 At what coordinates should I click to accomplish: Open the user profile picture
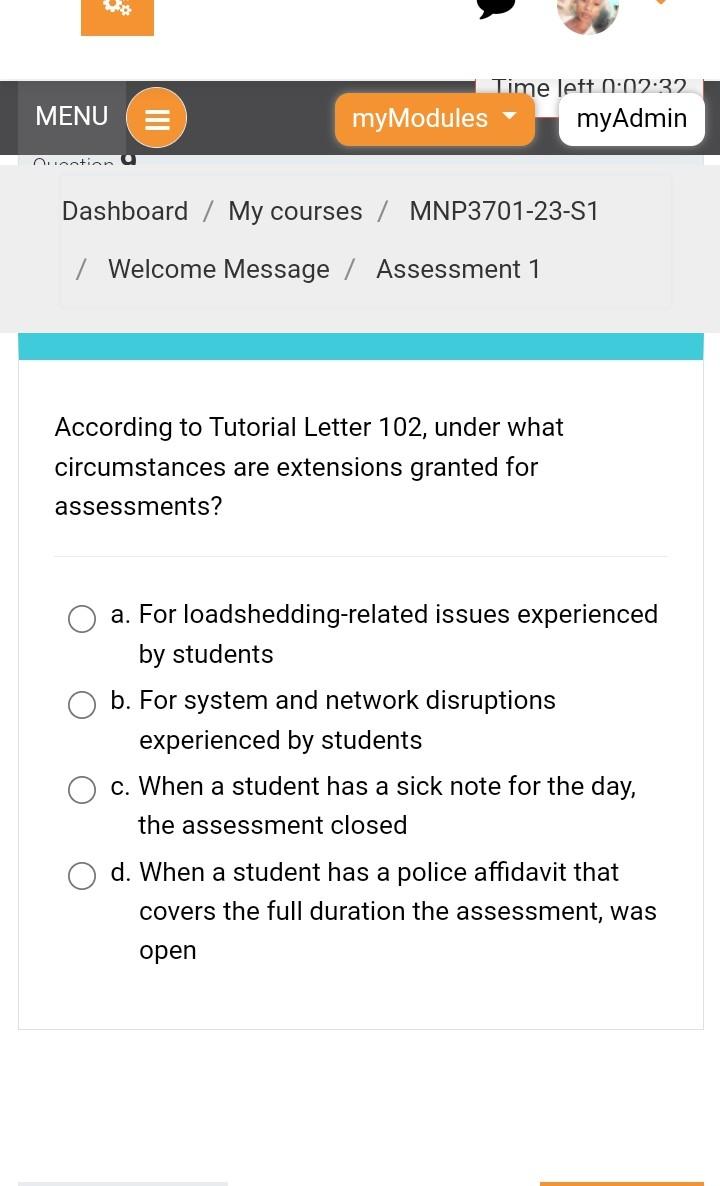tap(587, 12)
